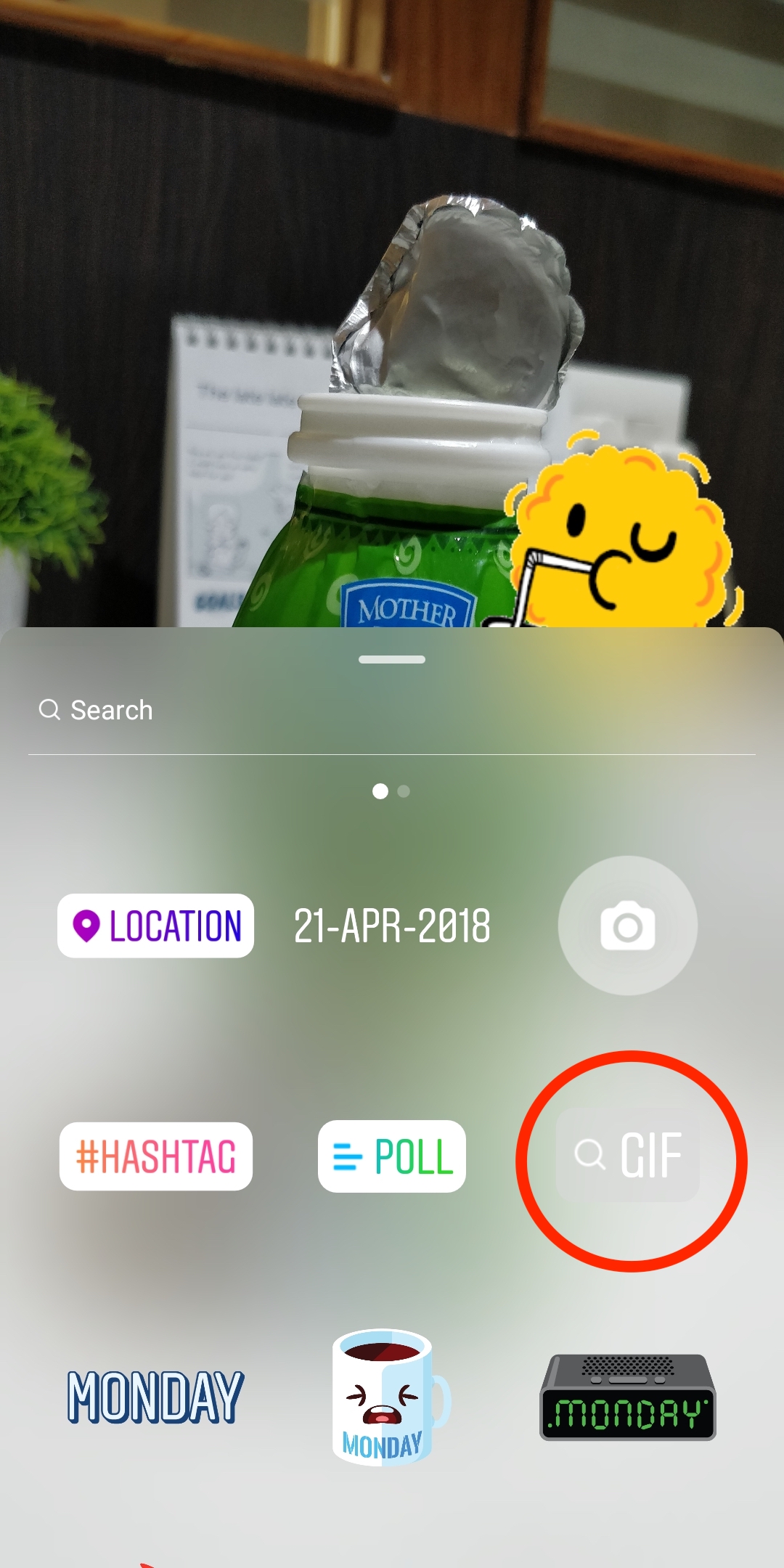Choose the crying Monday coffee mug sticker
Screen dimensions: 784x1568
tap(391, 1397)
